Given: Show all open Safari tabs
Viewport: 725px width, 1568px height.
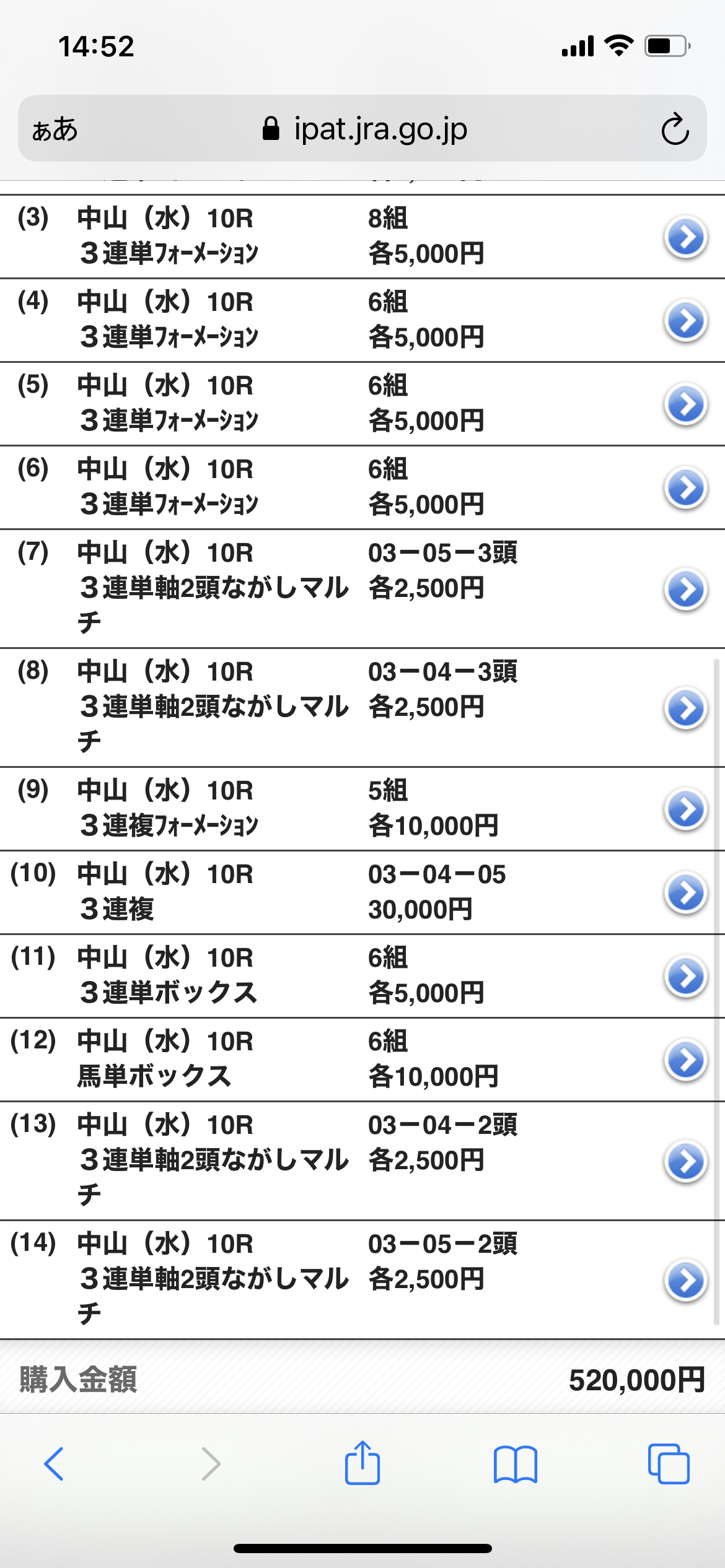Looking at the screenshot, I should click(668, 1464).
